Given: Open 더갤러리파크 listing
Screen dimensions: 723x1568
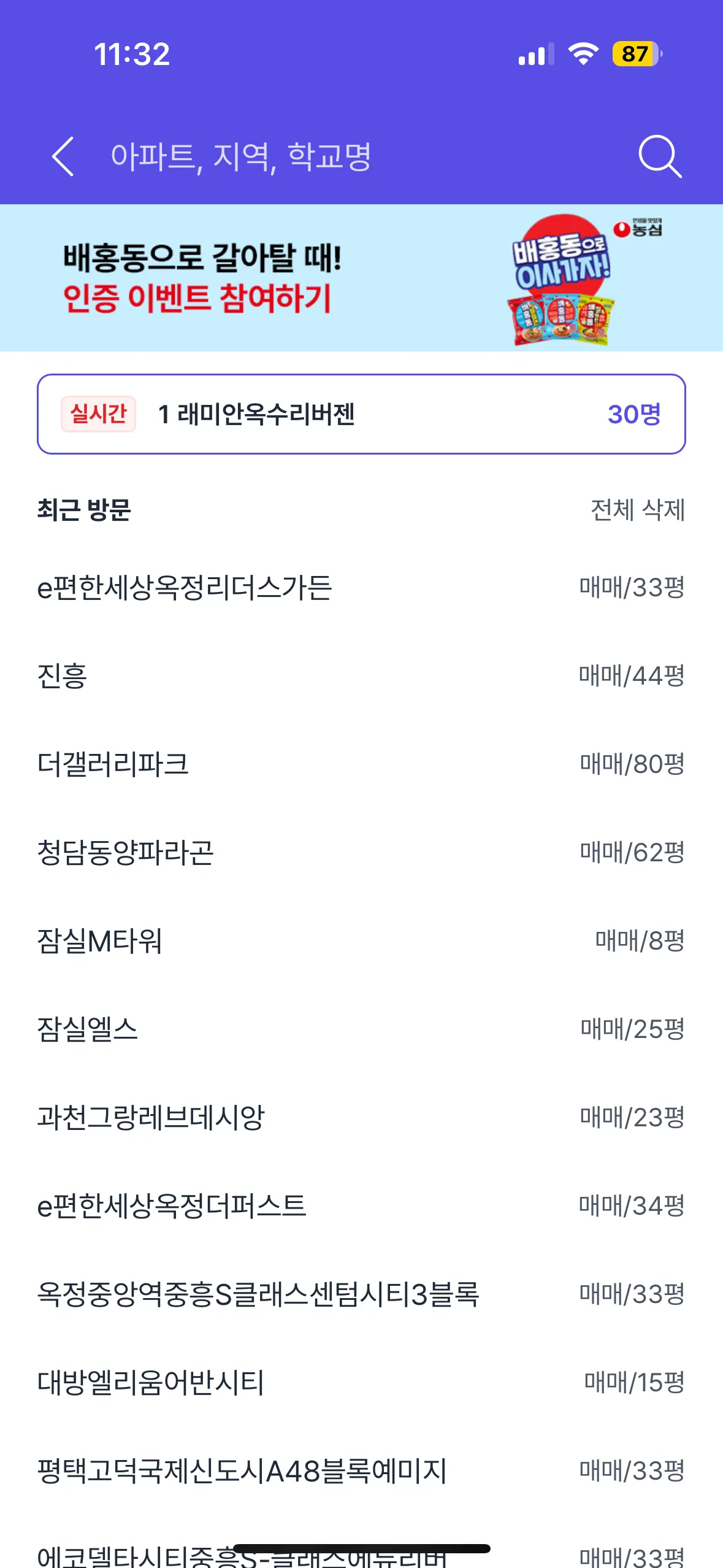Looking at the screenshot, I should 113,764.
